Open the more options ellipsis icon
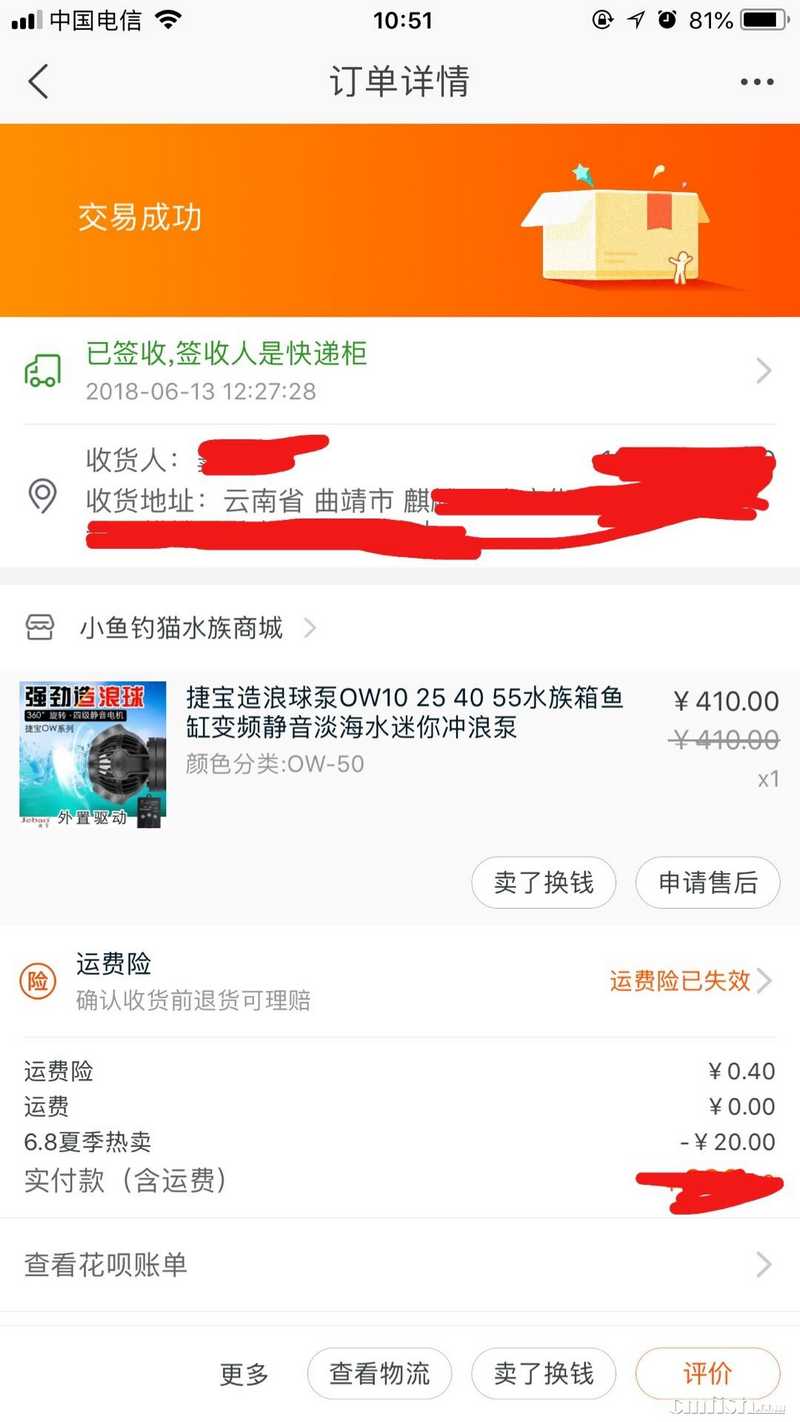800x1422 pixels. tap(757, 82)
